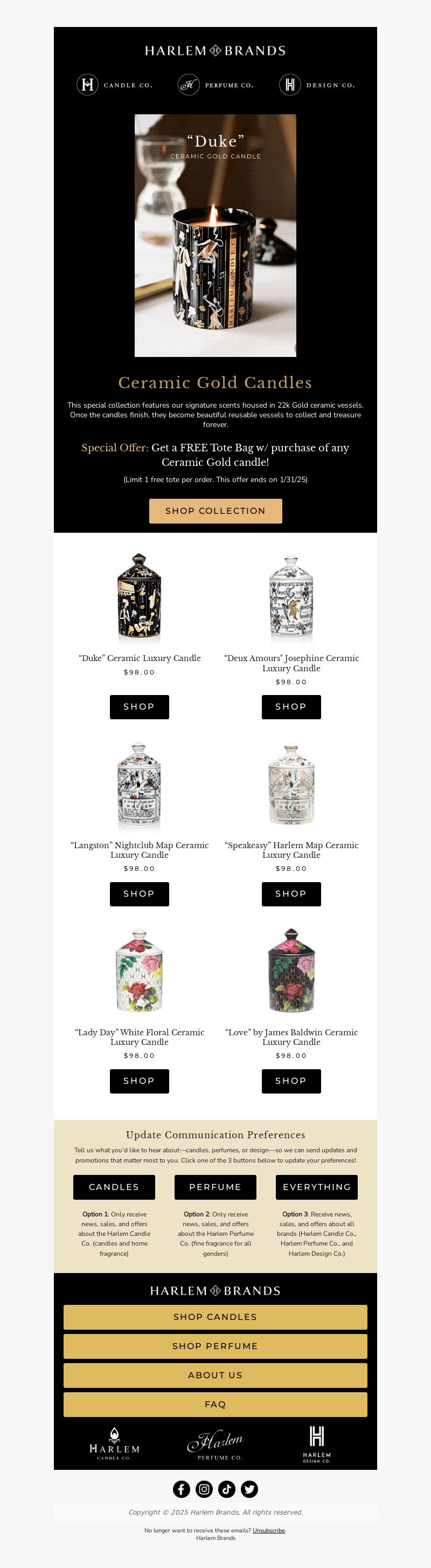
Task: Shop the Speakeasy Harlem Map candle
Action: click(x=291, y=893)
